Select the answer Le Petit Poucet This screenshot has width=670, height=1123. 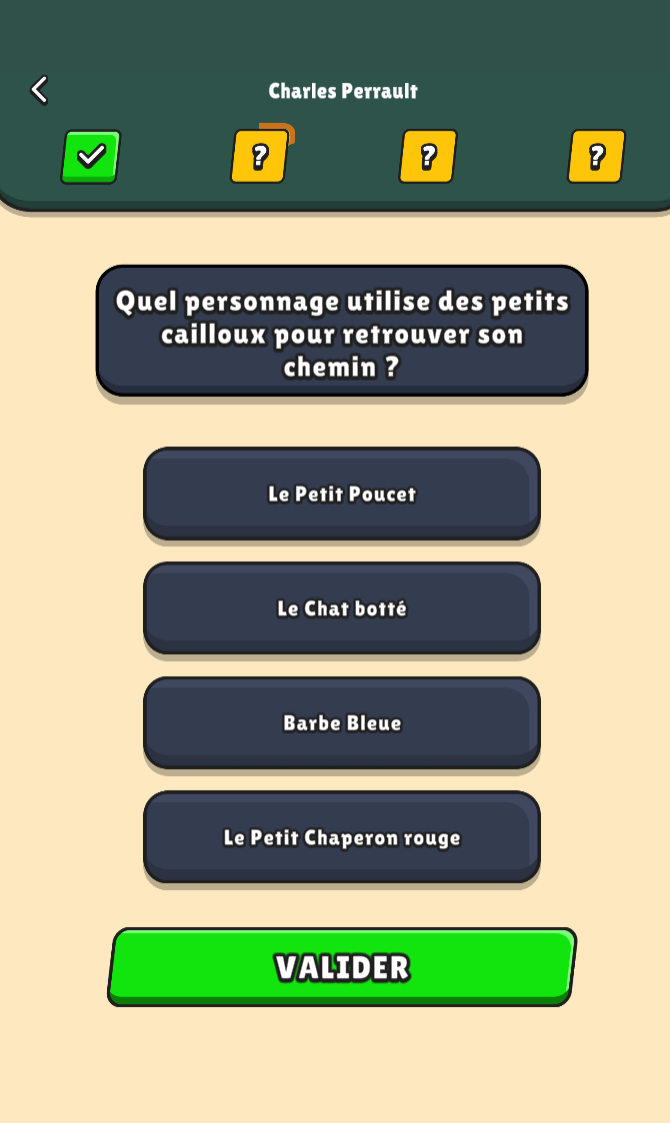coord(342,493)
